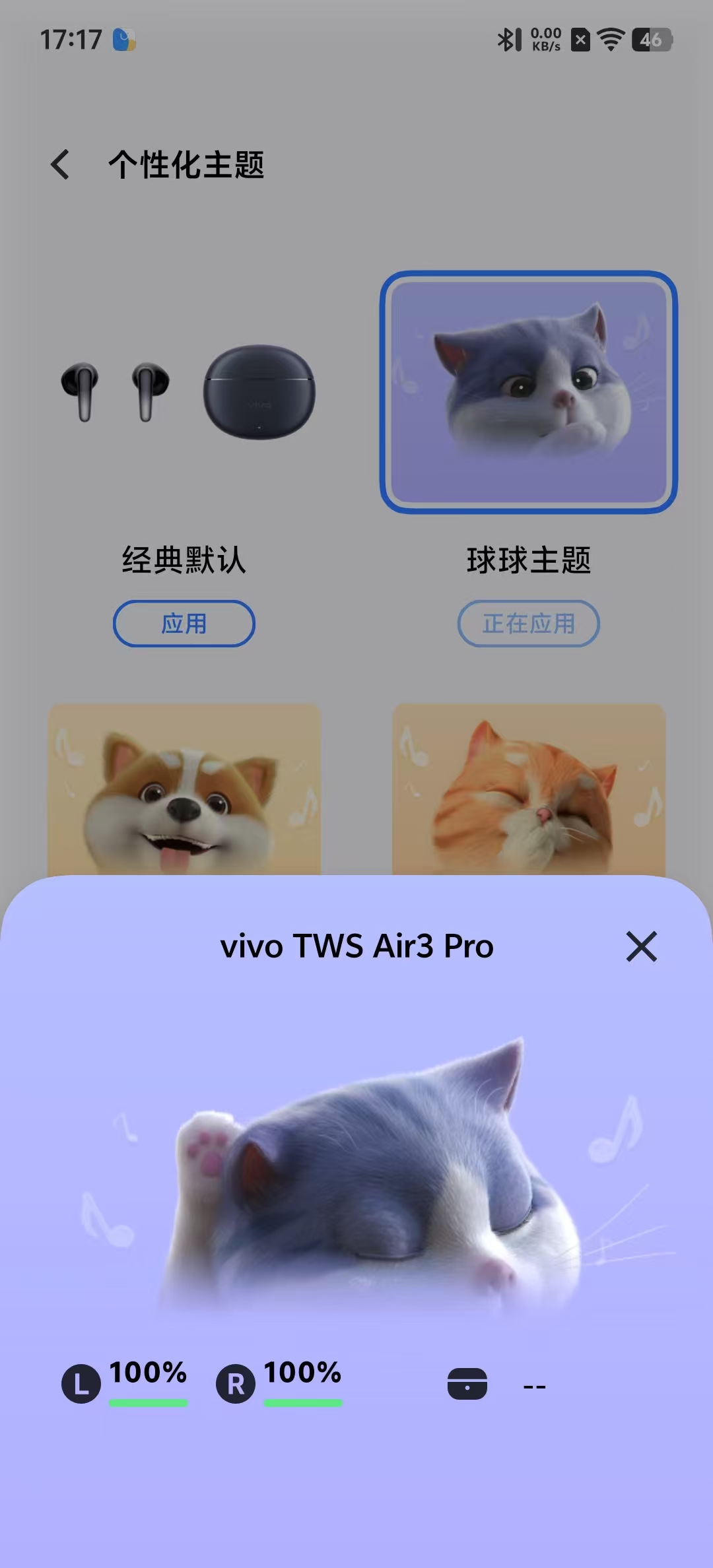Select the 经典默认 earbuds theme image
The image size is (713, 1568).
pyautogui.click(x=184, y=392)
